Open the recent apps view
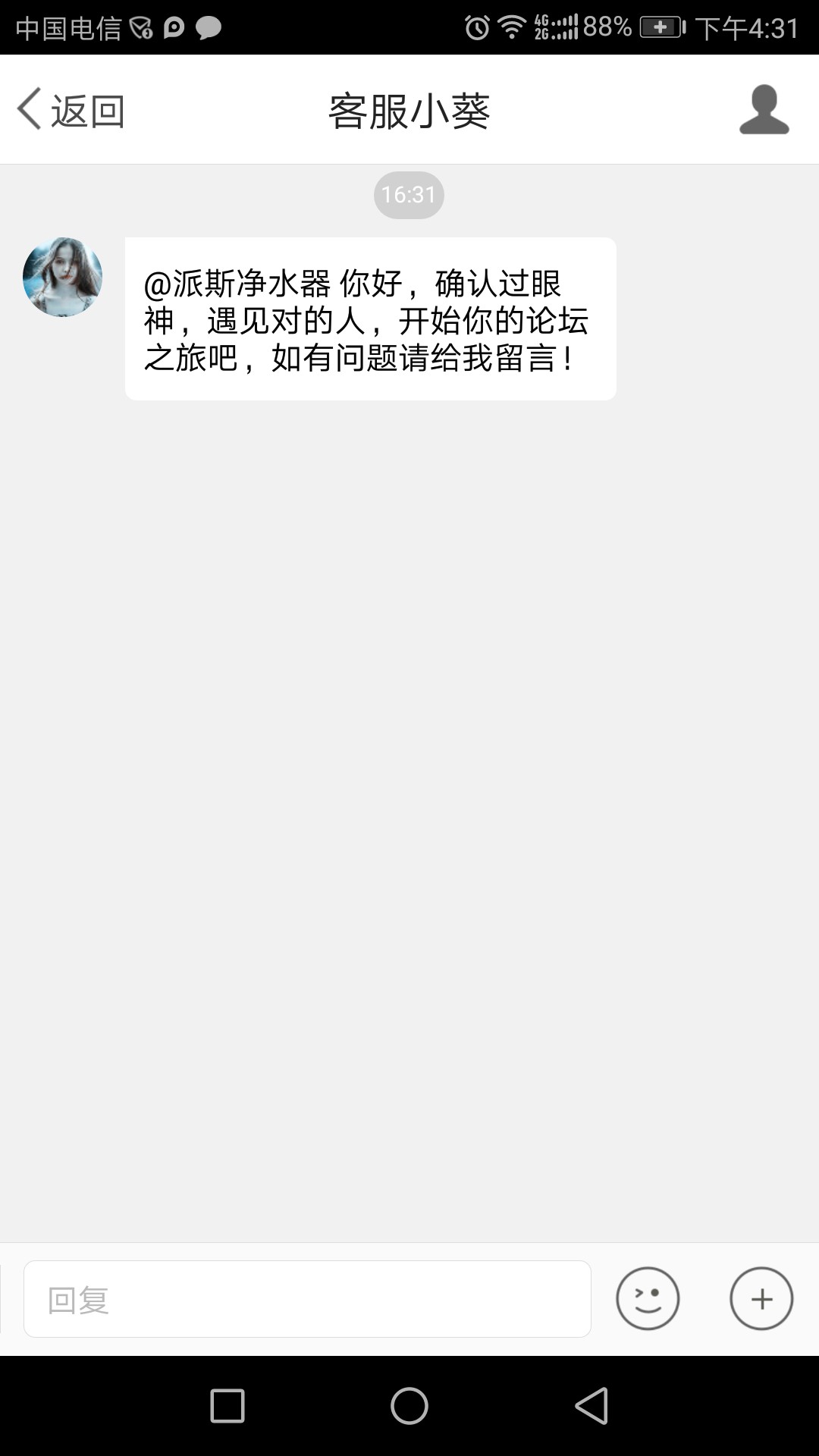The width and height of the screenshot is (819, 1456). tap(227, 1406)
